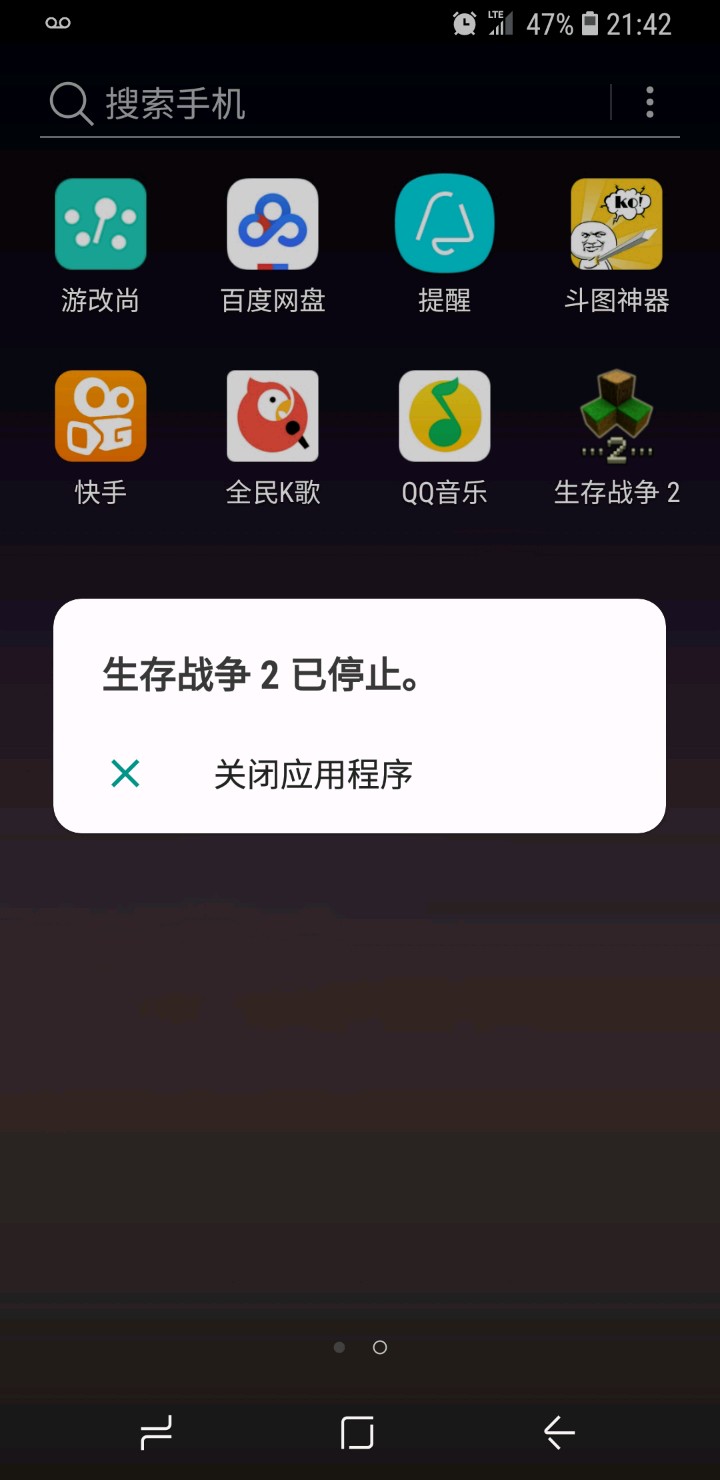
Task: Launch the 游改尚 app
Action: click(x=100, y=225)
